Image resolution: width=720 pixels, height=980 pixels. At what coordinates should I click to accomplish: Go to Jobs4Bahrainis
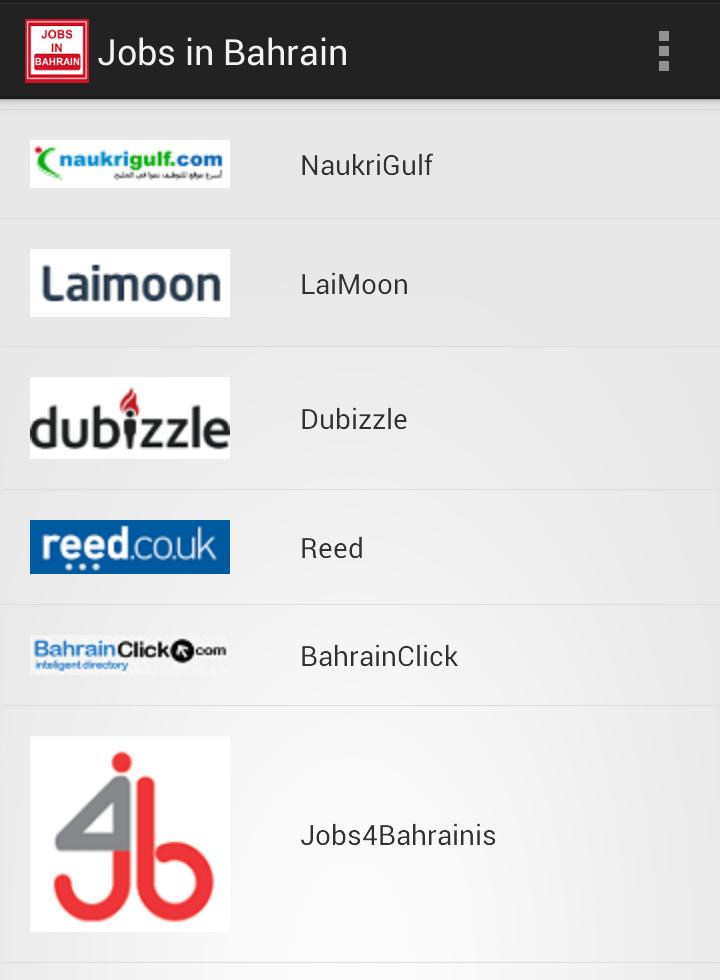click(x=398, y=835)
